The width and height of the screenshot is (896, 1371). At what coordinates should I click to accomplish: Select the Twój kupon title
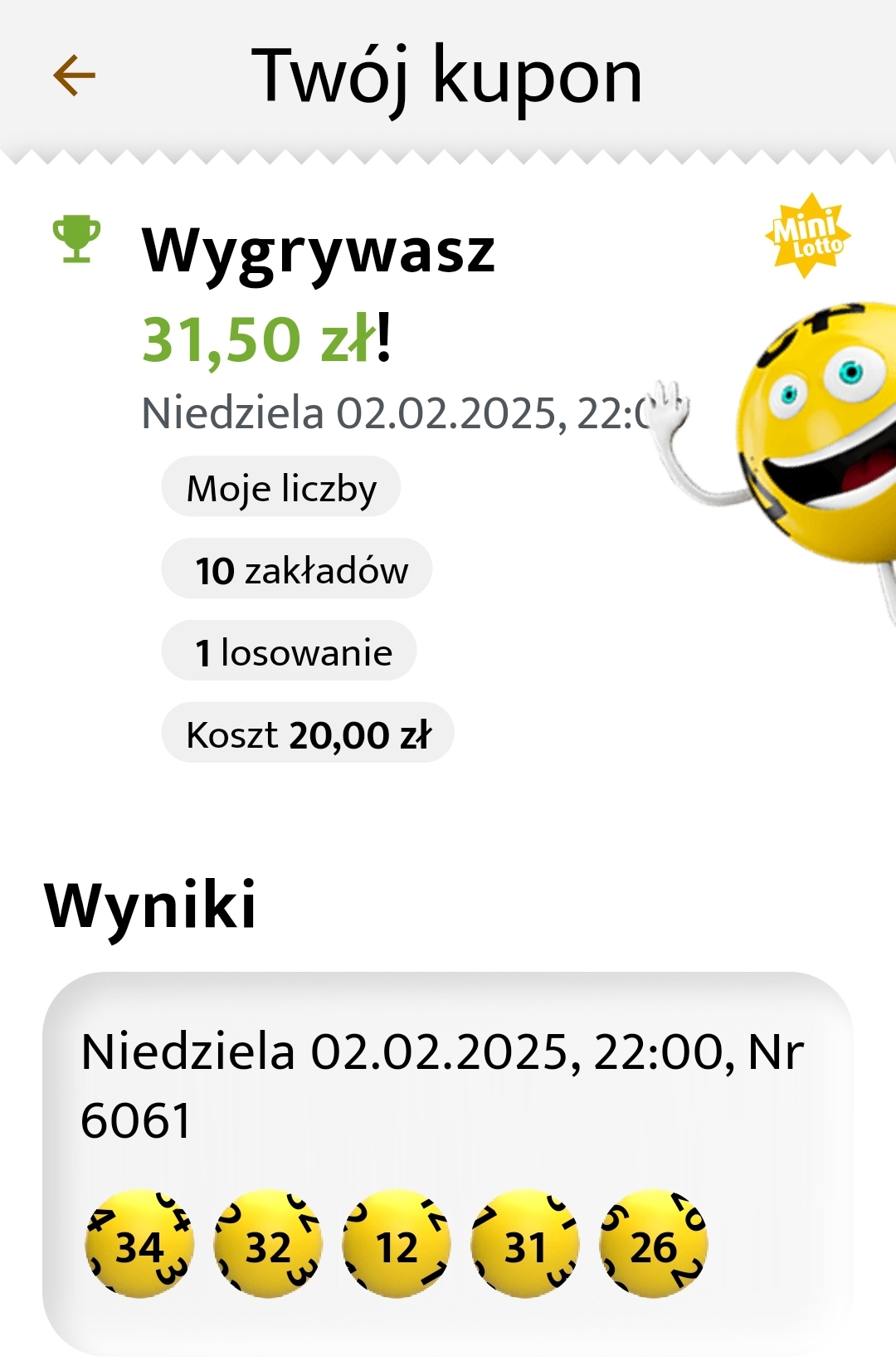[448, 76]
